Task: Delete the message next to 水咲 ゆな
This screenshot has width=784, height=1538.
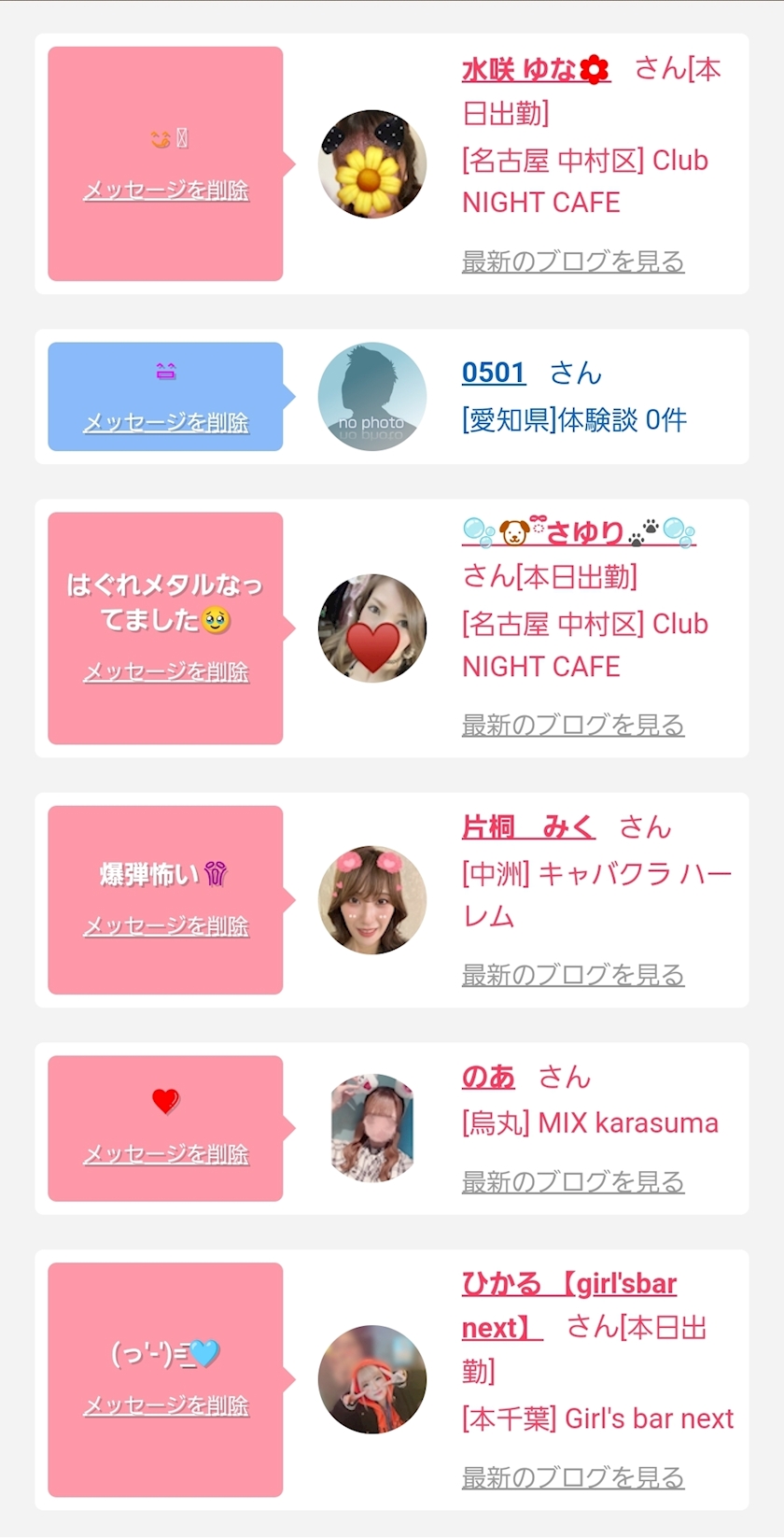Action: (x=166, y=190)
